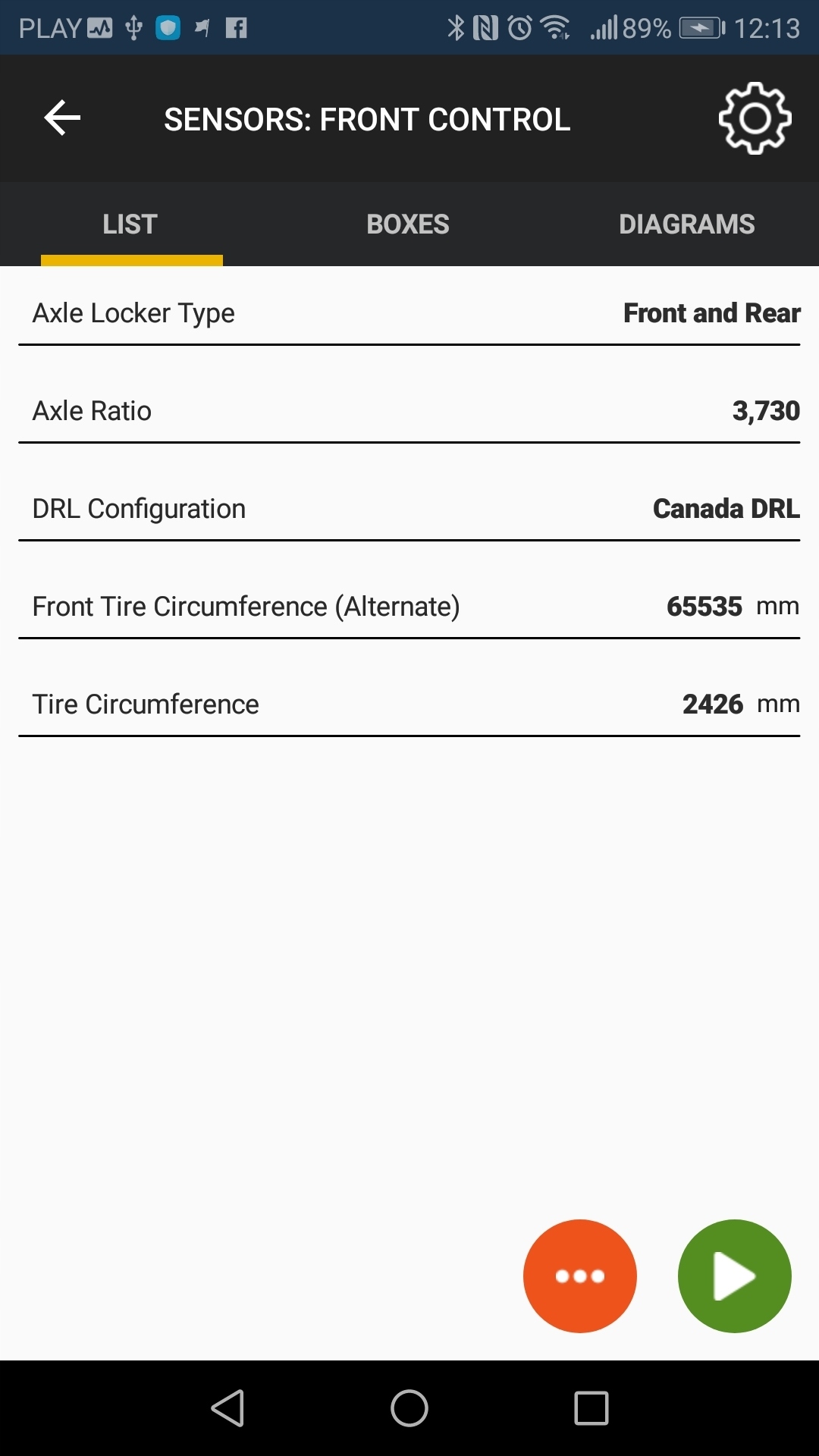The height and width of the screenshot is (1456, 819).
Task: Go back using the app bar arrow
Action: 62,118
